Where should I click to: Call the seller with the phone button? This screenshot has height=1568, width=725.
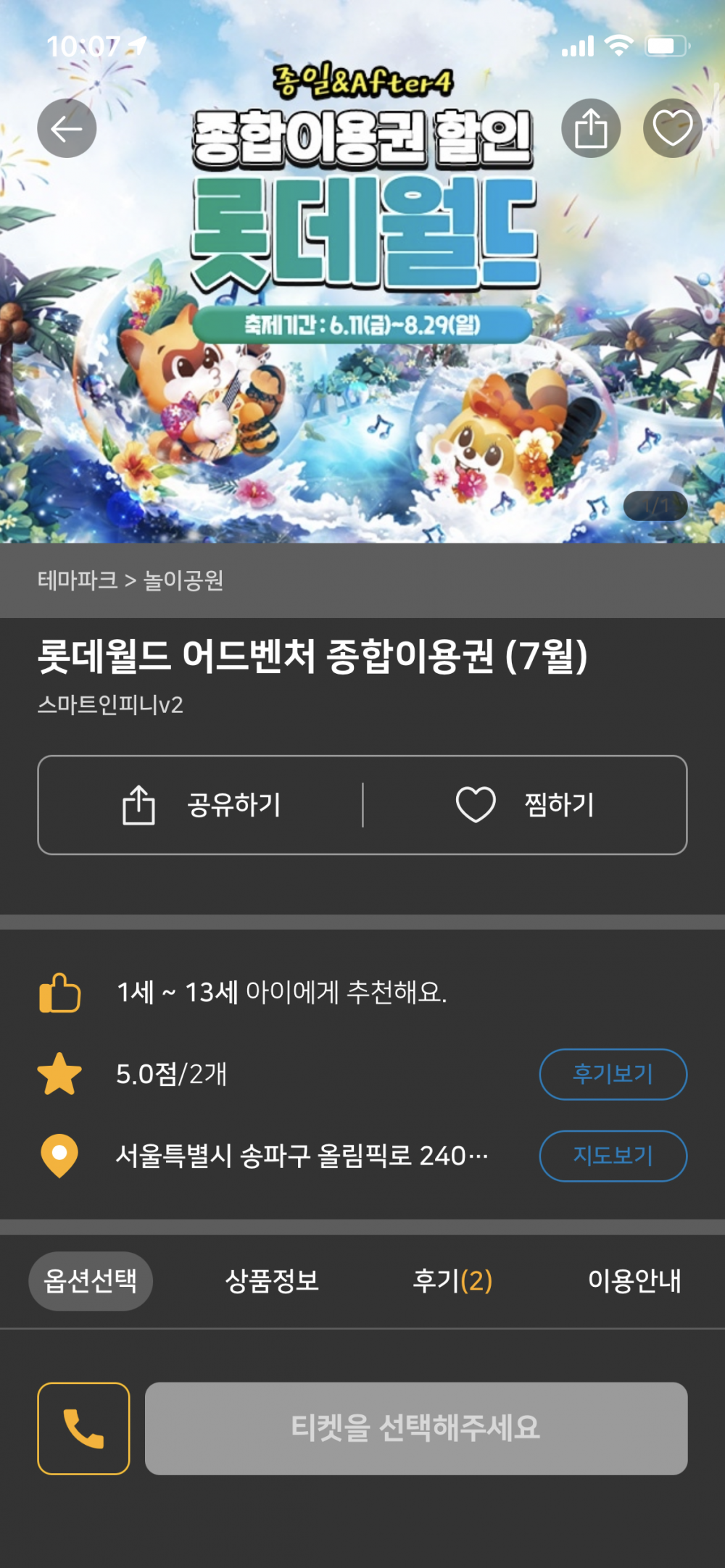coord(83,1428)
